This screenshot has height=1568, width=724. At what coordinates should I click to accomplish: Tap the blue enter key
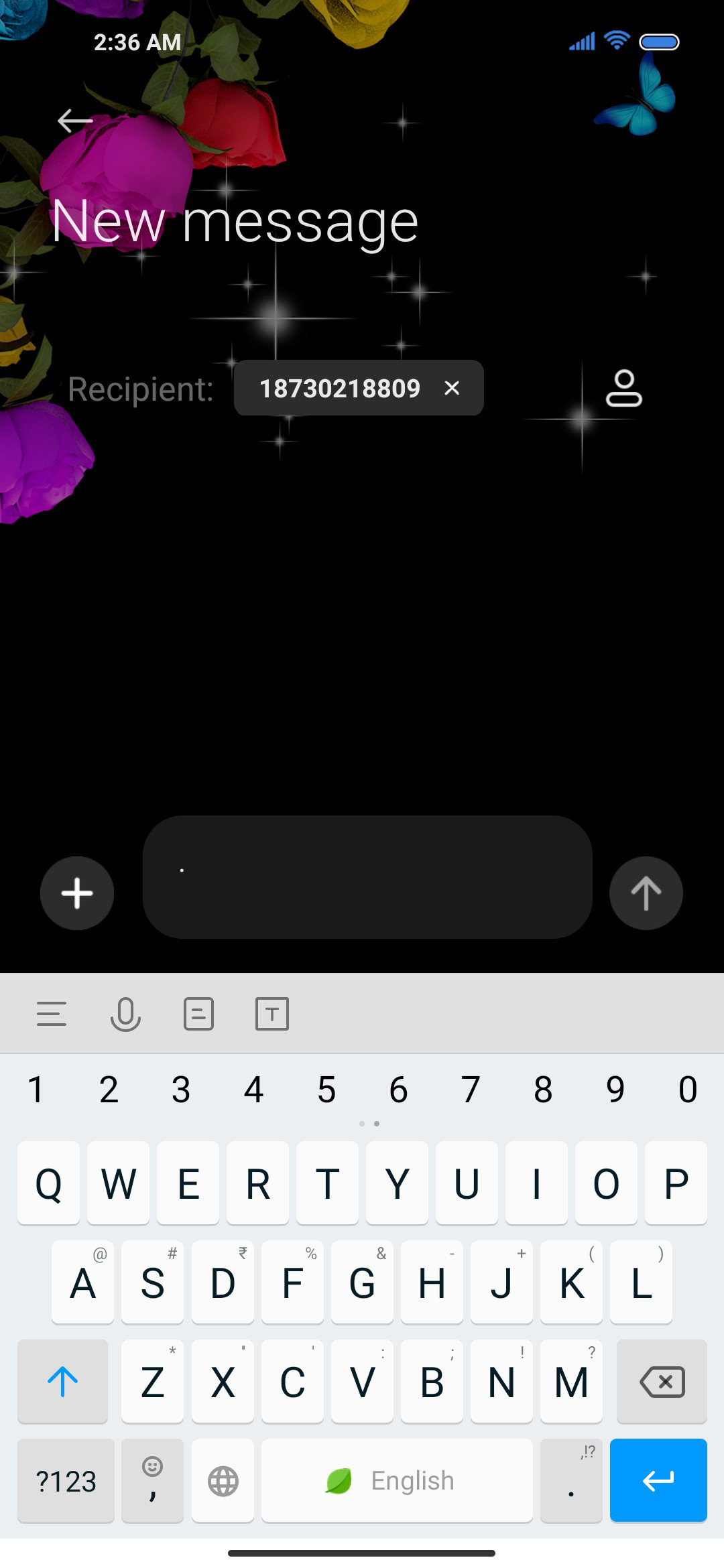pyautogui.click(x=658, y=1480)
